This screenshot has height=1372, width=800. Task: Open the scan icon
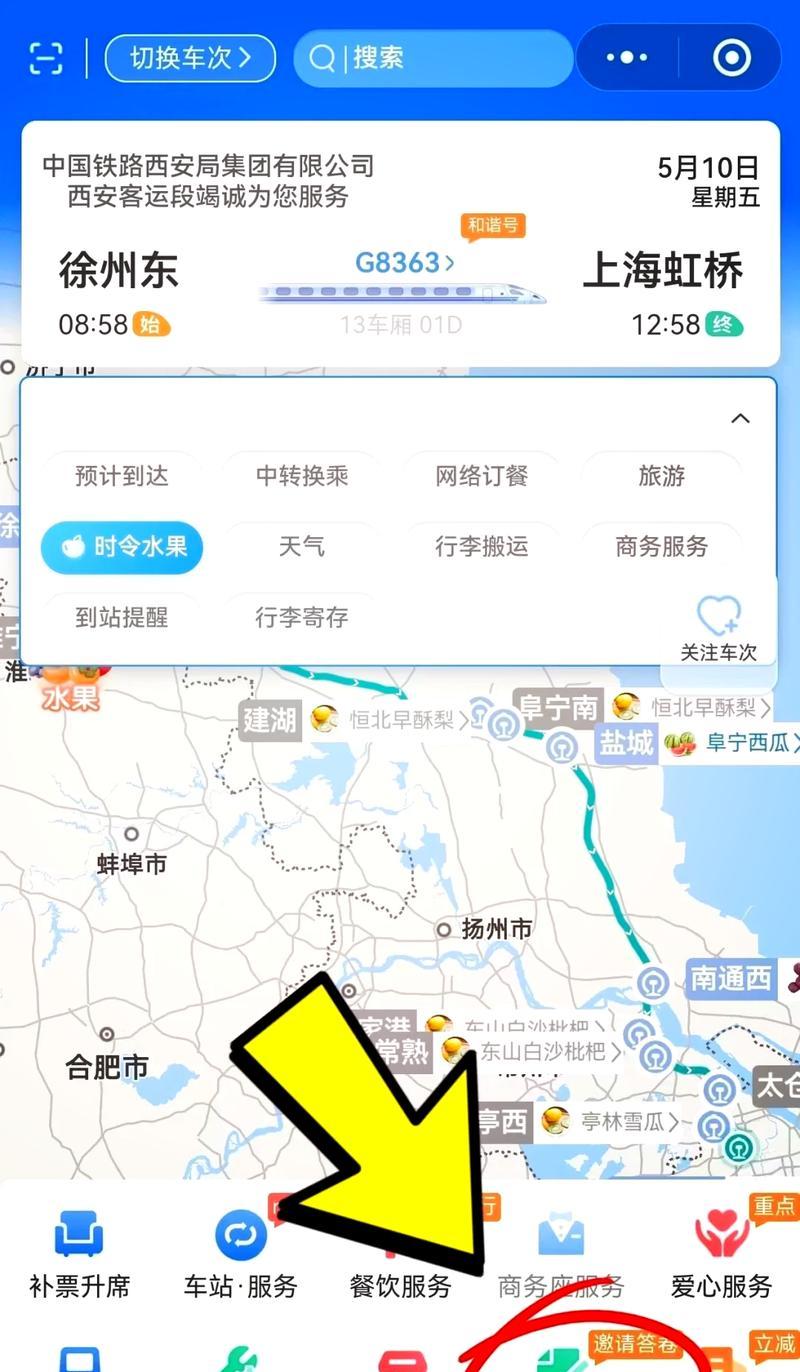click(x=46, y=58)
